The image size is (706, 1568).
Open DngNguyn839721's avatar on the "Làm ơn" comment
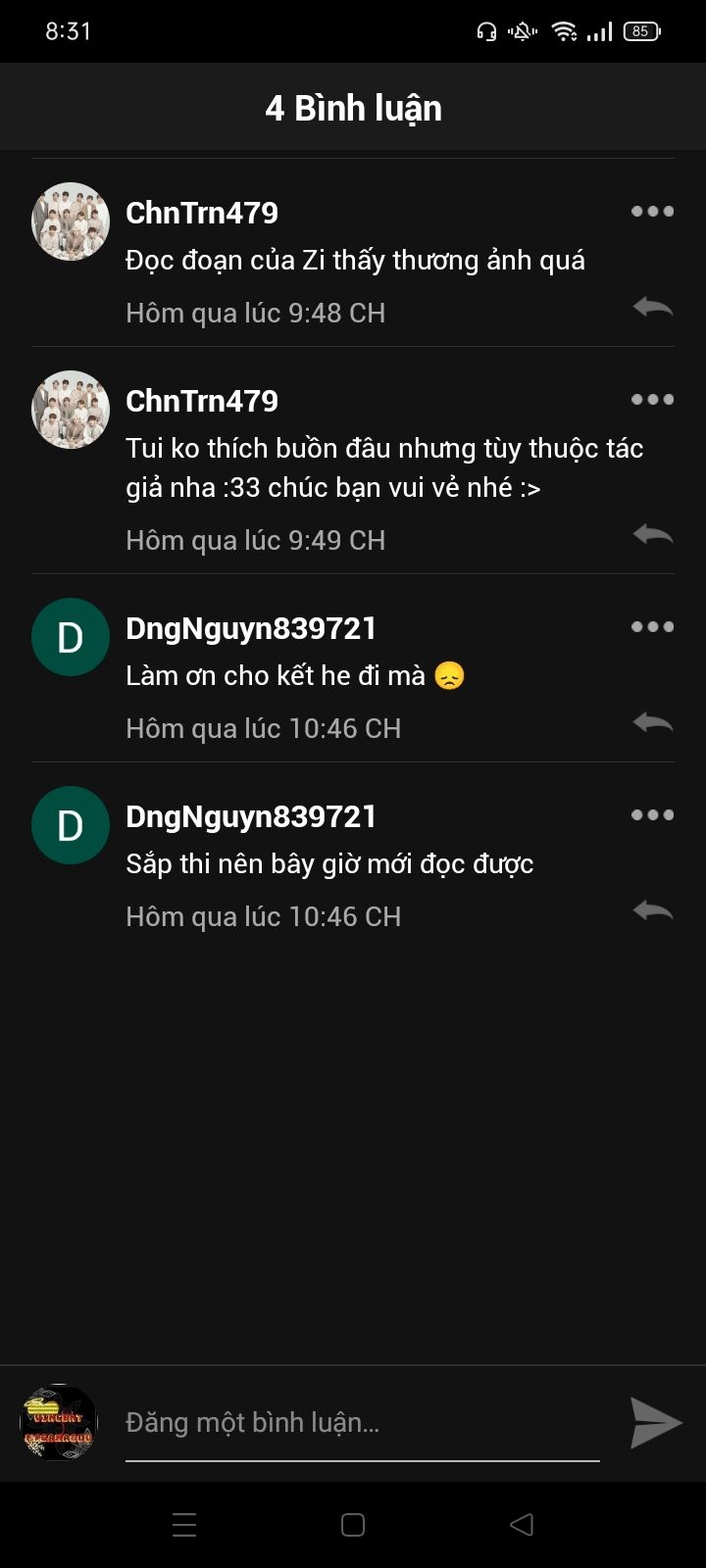(x=71, y=637)
